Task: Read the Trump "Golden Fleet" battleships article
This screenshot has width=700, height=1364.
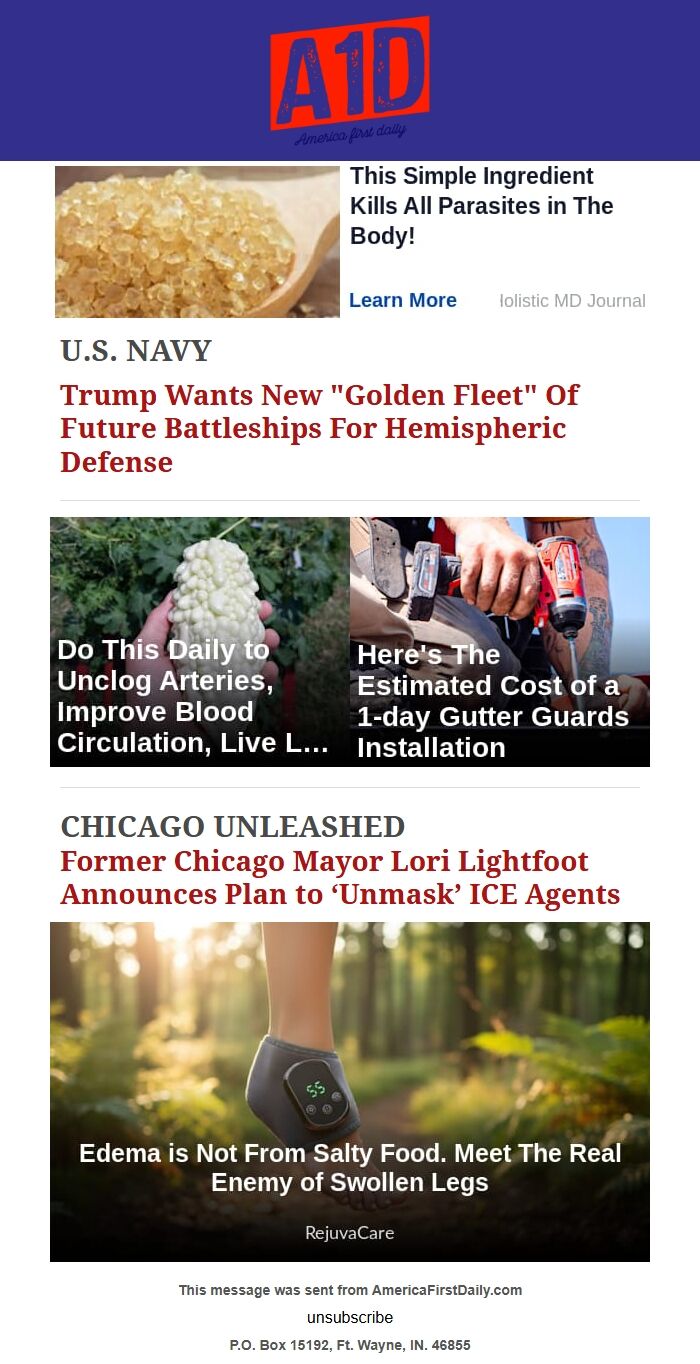Action: tap(320, 428)
